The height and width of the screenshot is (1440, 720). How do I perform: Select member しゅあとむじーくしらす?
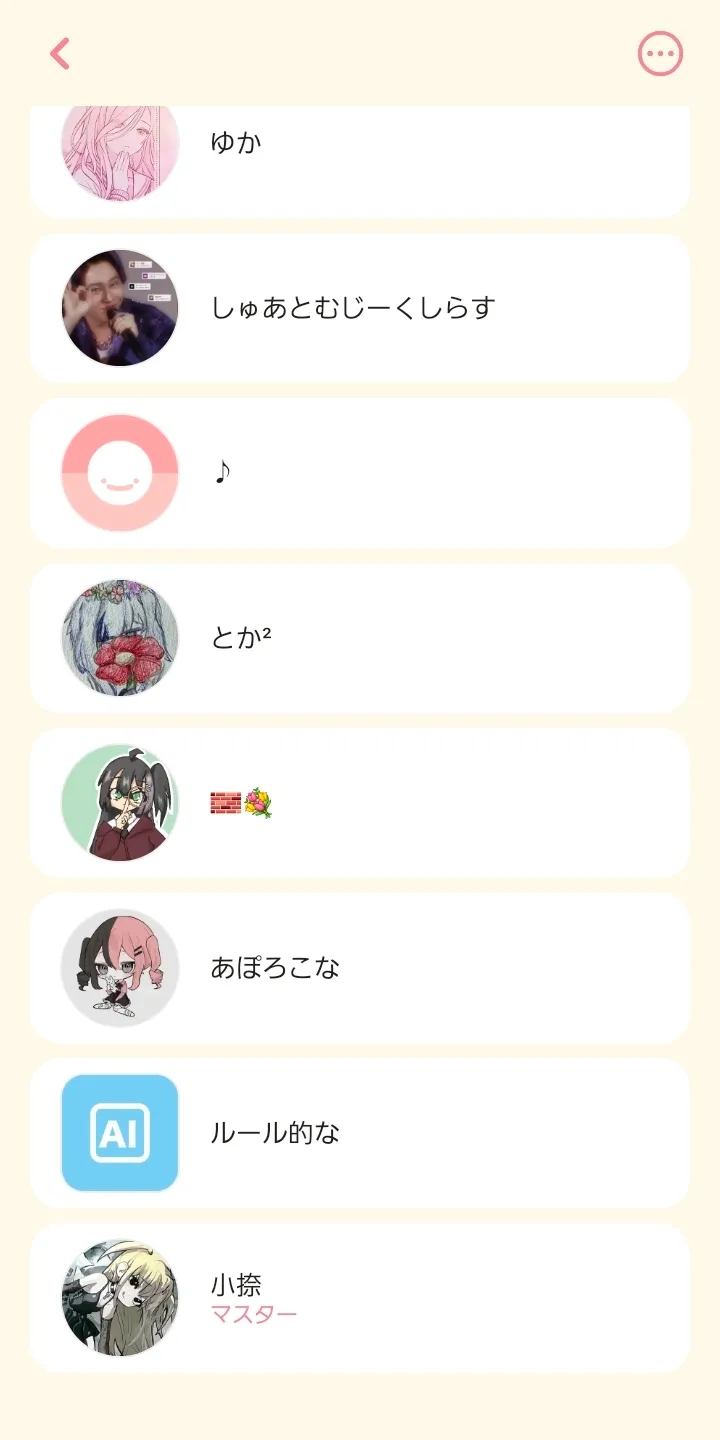tap(360, 308)
